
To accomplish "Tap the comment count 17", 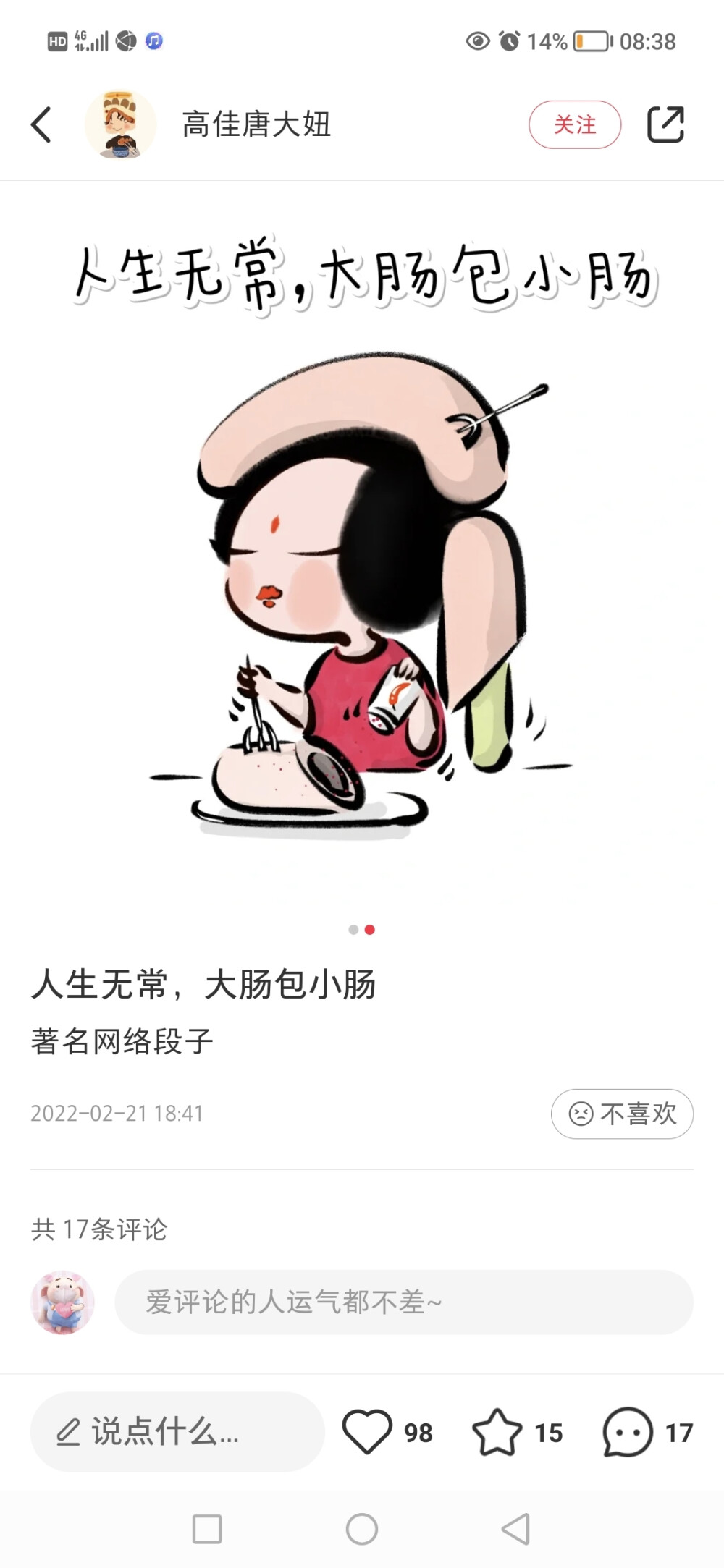I will tap(677, 1432).
